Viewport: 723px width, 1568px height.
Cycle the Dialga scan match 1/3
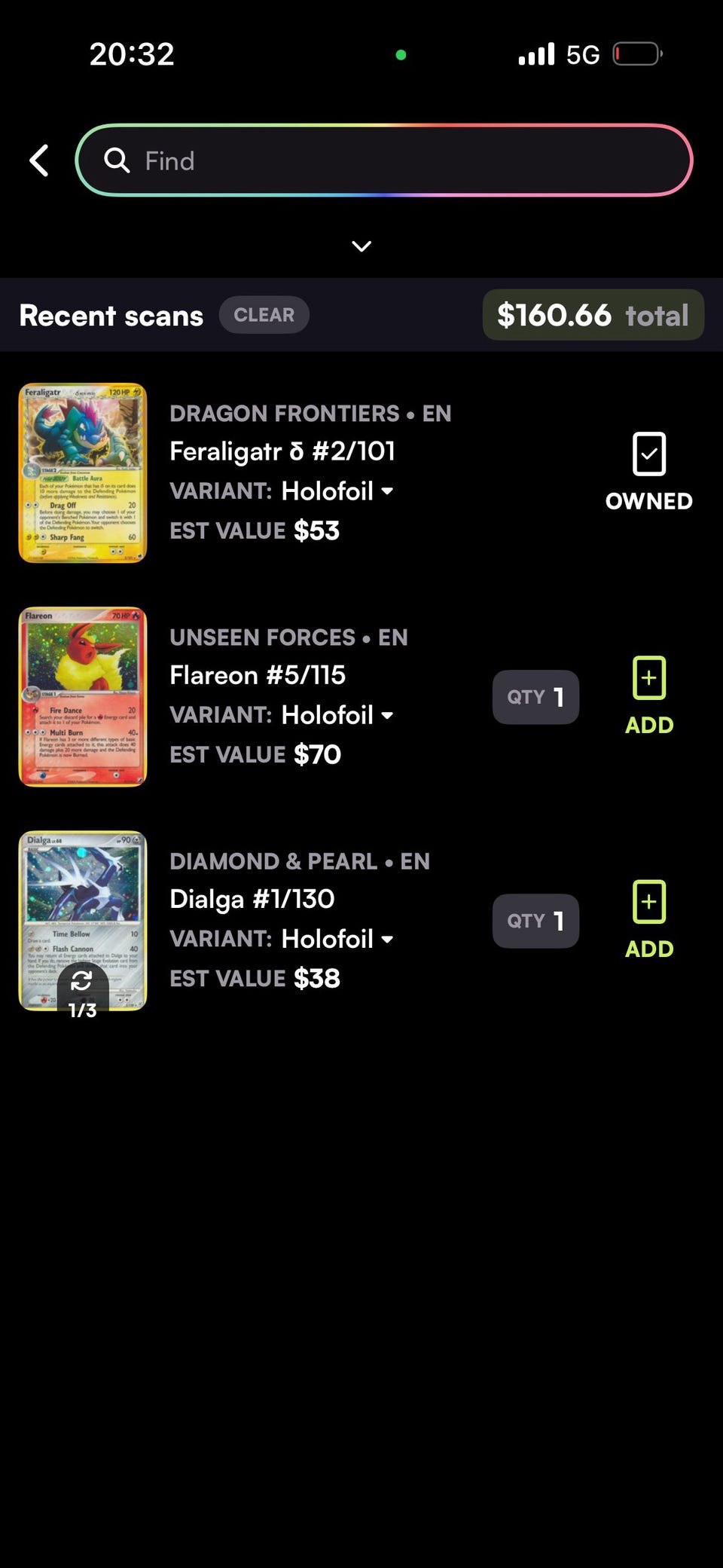82,991
